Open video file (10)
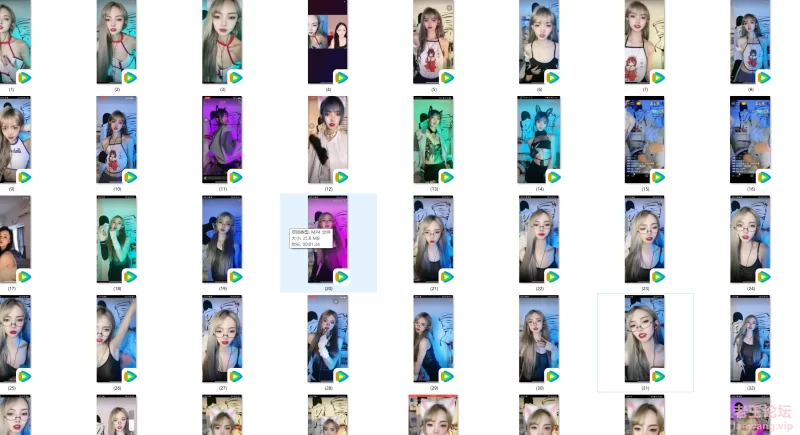 tap(116, 140)
